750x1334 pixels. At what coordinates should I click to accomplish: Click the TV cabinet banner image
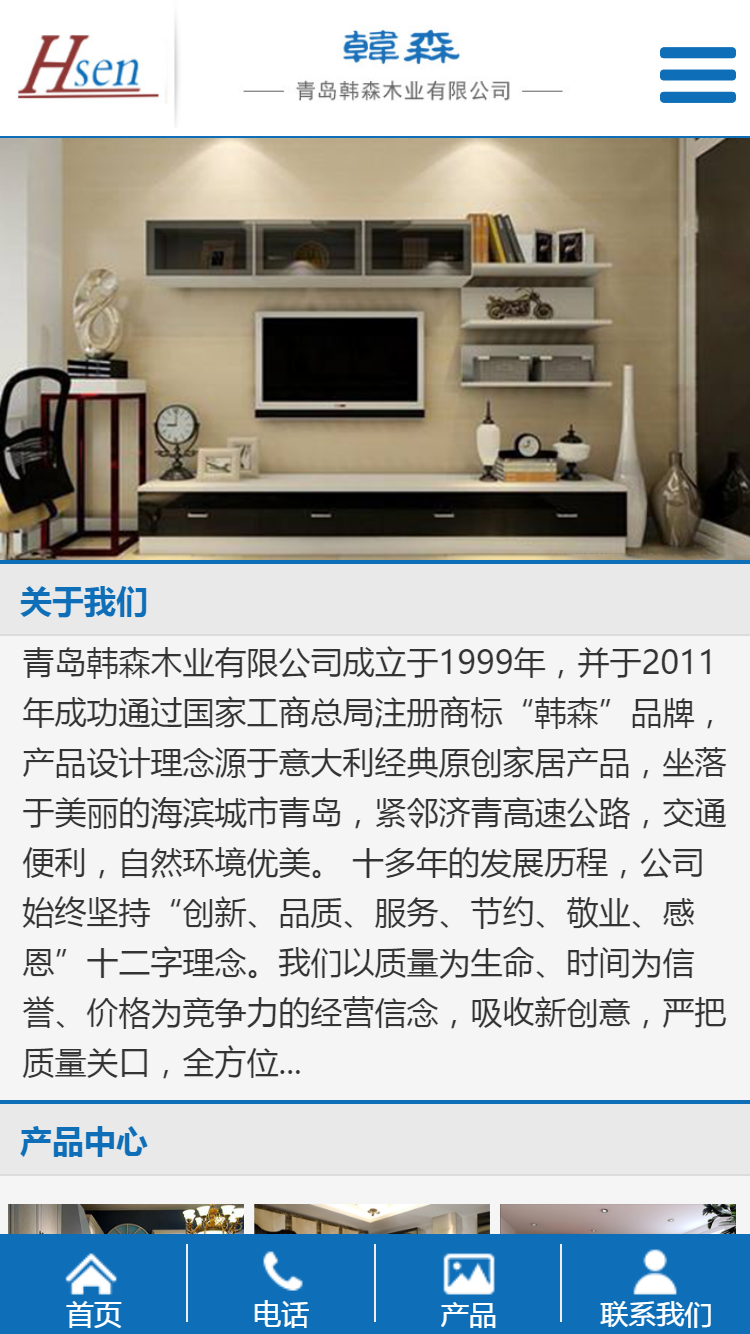[x=375, y=350]
